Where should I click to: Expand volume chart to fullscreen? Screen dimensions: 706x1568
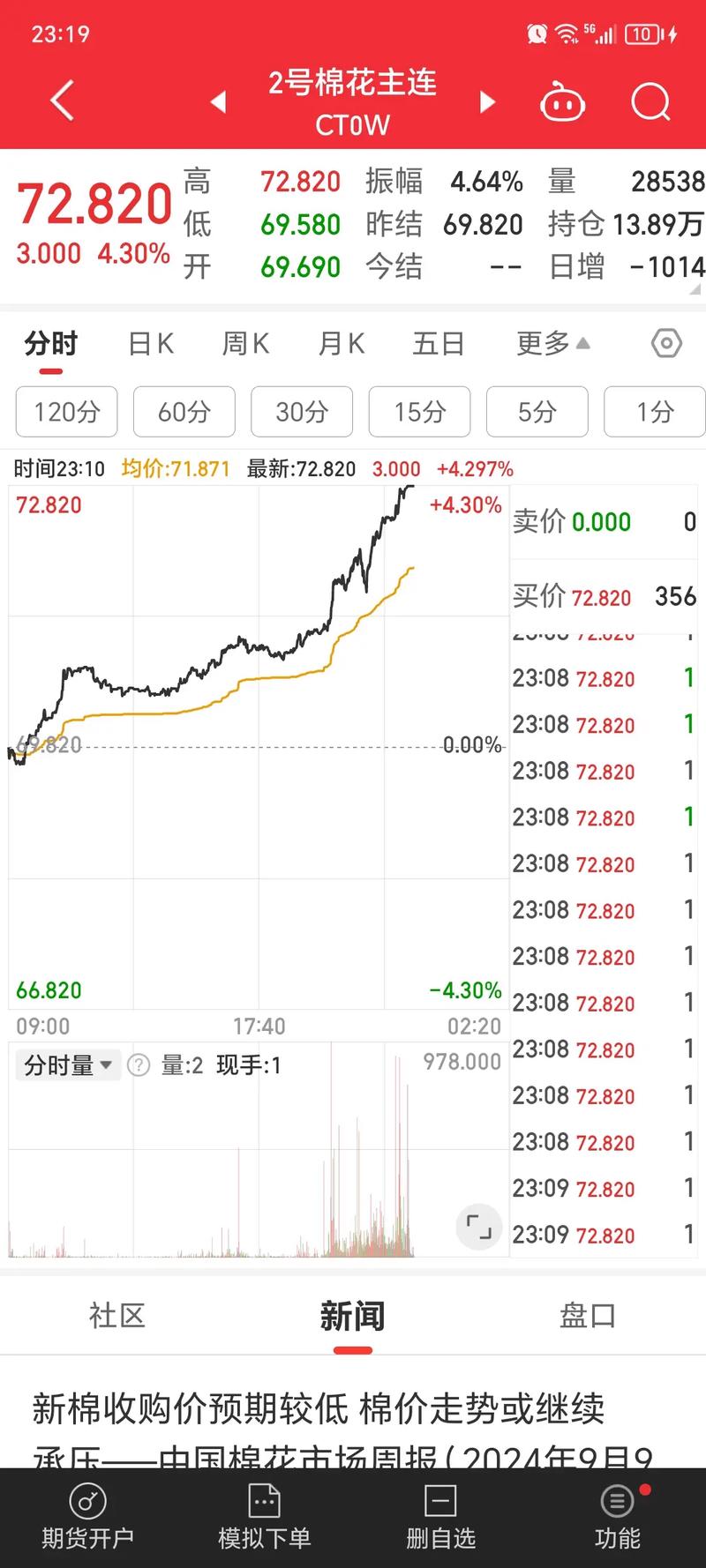click(478, 1227)
